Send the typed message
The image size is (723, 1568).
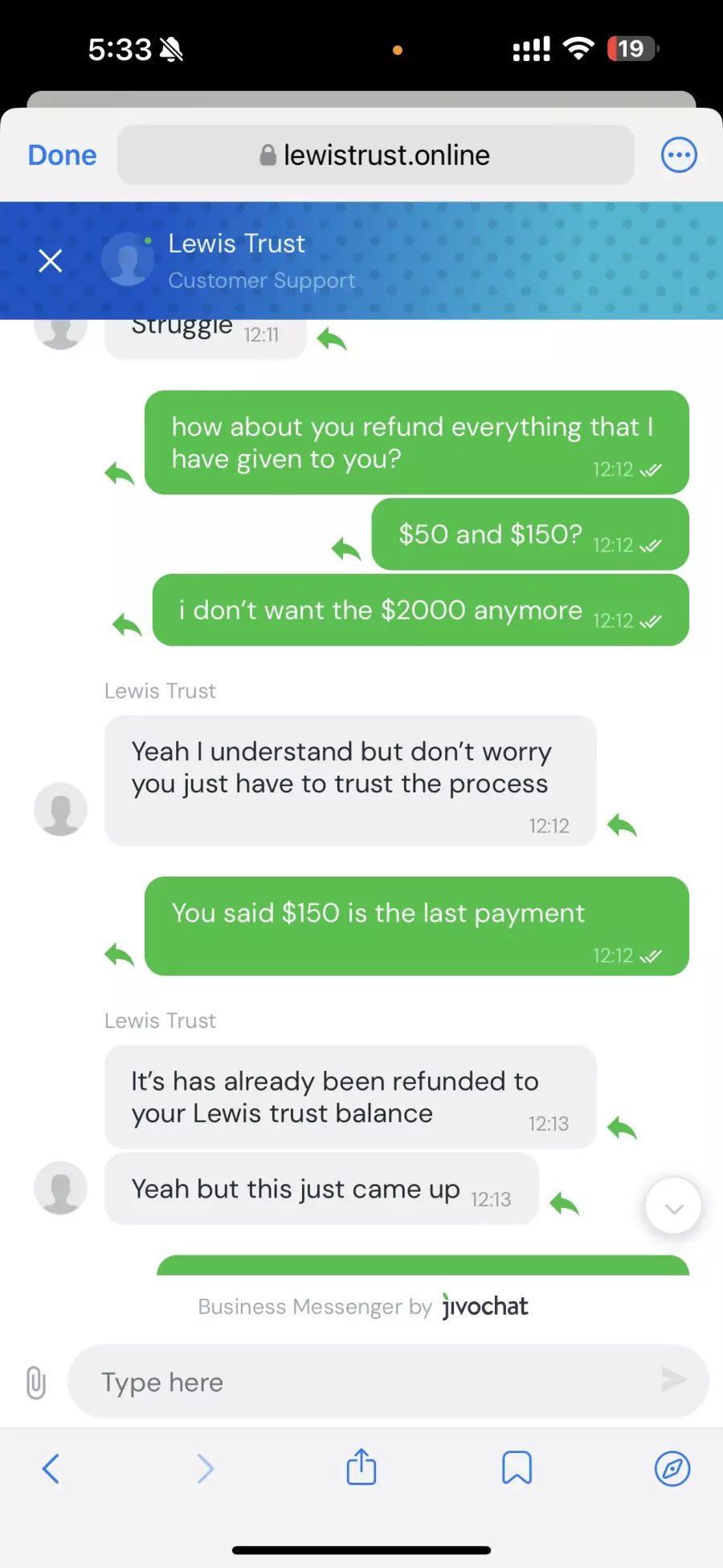tap(673, 1380)
